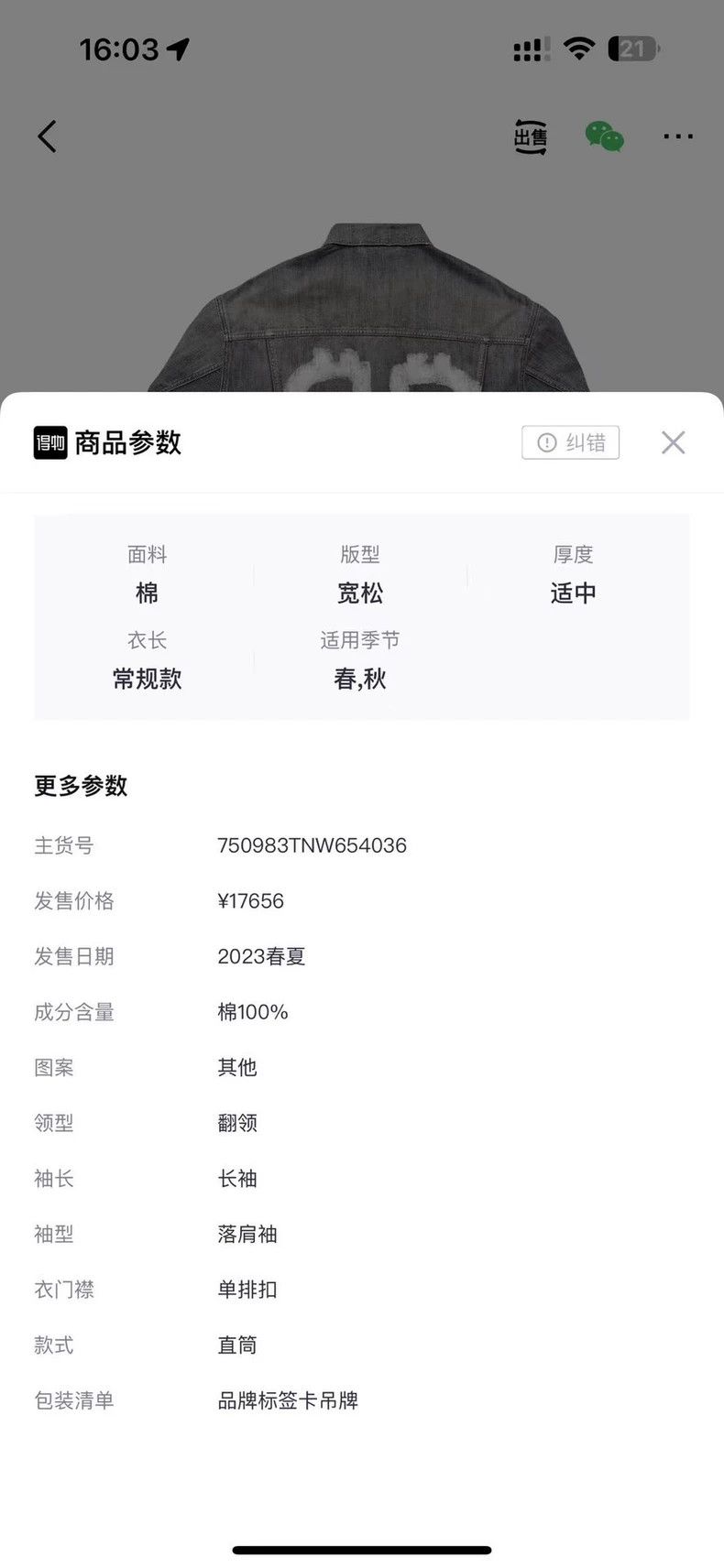
Task: Go back with the top-left arrow
Action: click(x=47, y=136)
